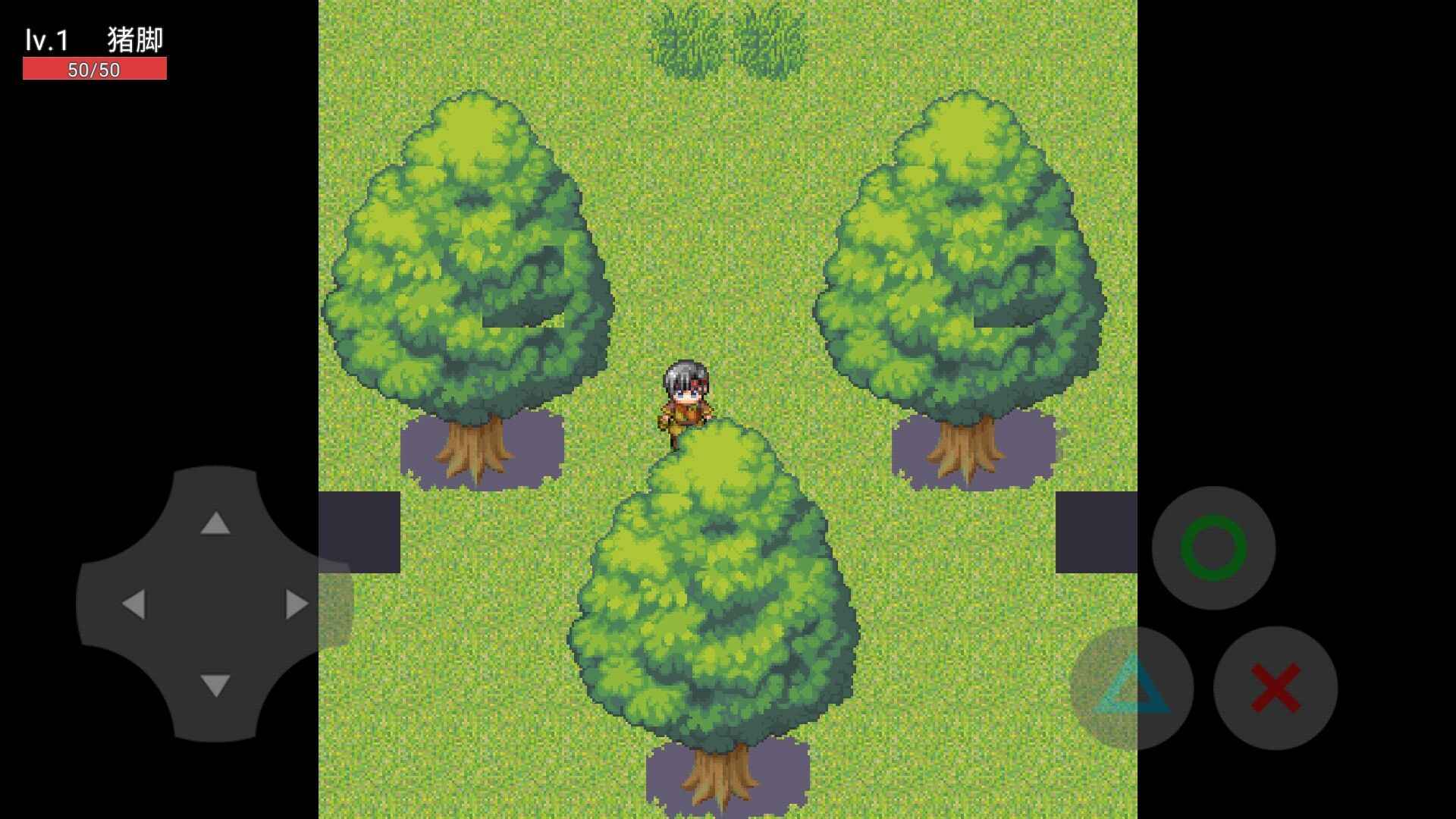The height and width of the screenshot is (819, 1456).
Task: Tap the green circle action button
Action: point(1213,548)
